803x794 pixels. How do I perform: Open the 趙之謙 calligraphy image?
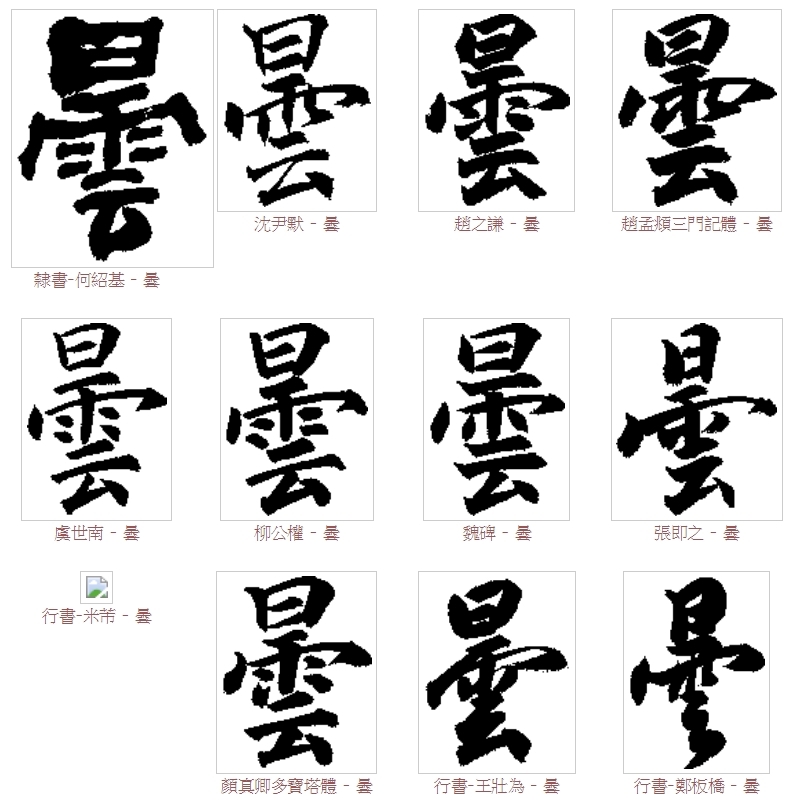(x=496, y=110)
